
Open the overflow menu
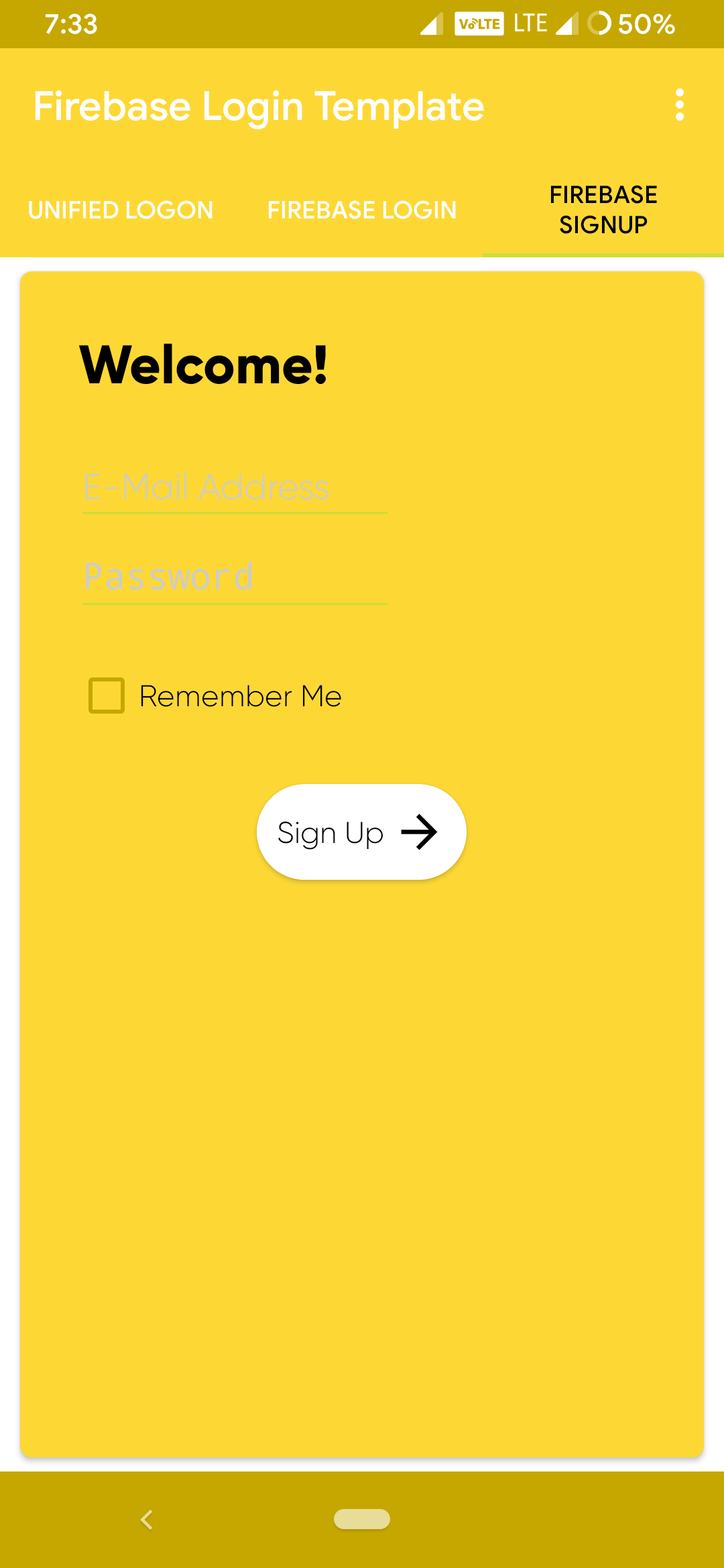(x=680, y=106)
